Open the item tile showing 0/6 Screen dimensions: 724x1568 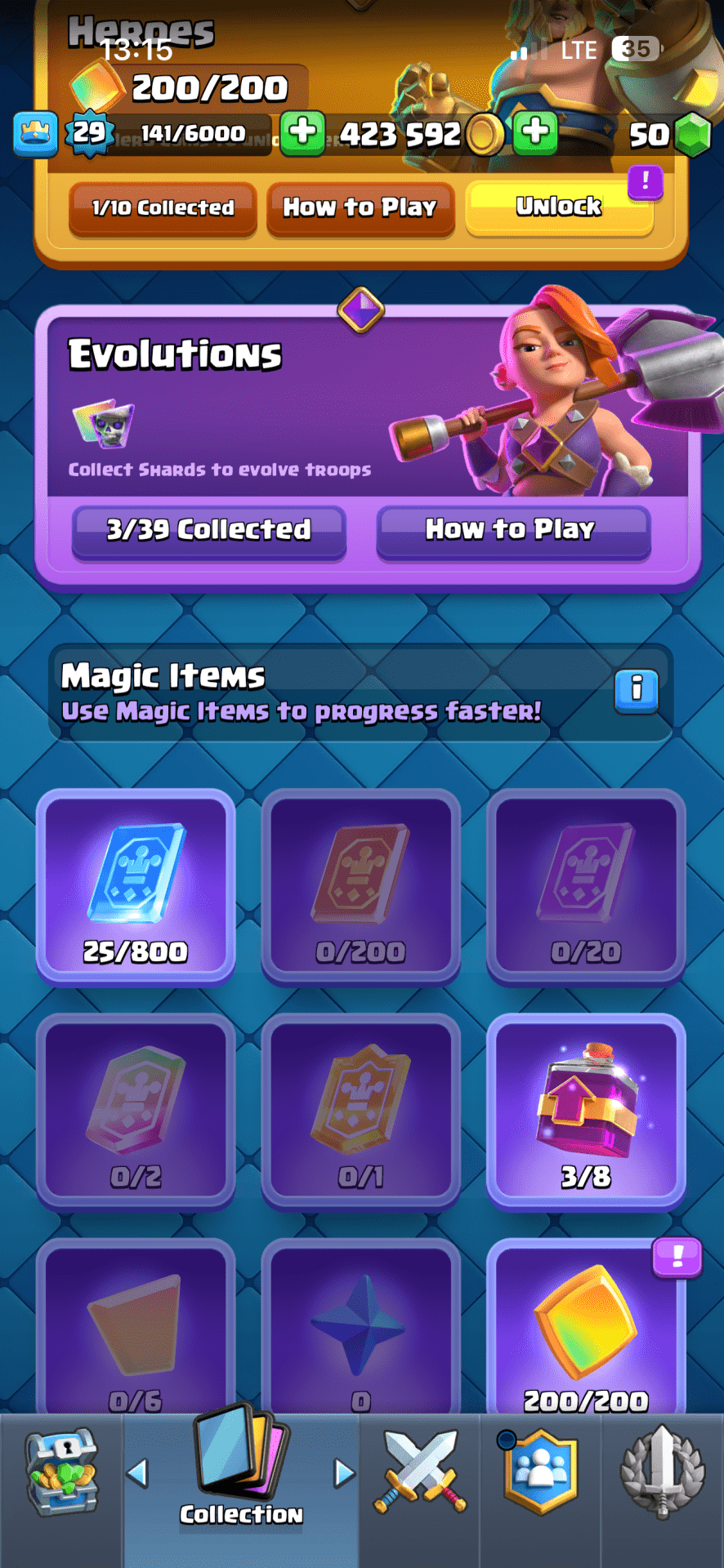coord(136,1331)
